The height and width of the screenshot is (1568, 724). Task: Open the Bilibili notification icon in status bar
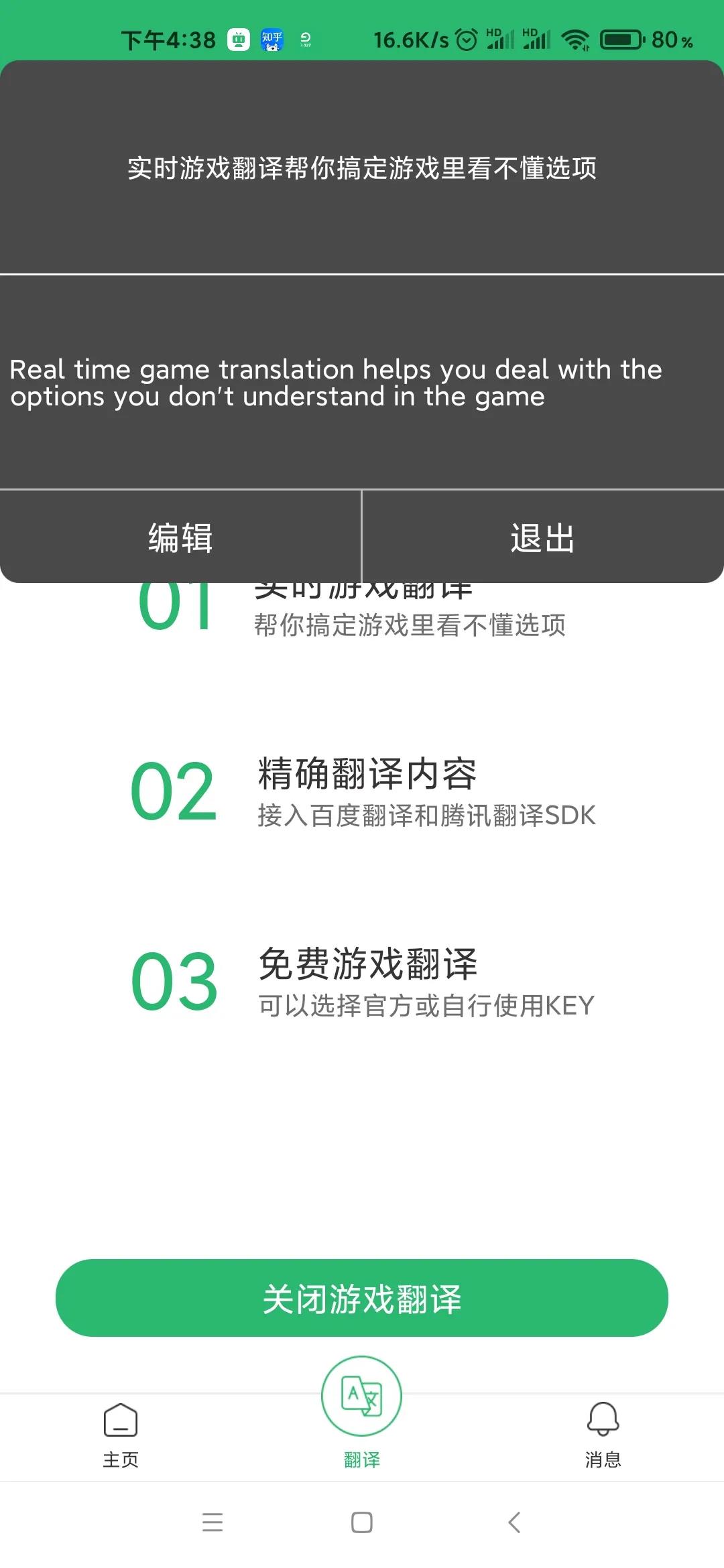point(238,40)
